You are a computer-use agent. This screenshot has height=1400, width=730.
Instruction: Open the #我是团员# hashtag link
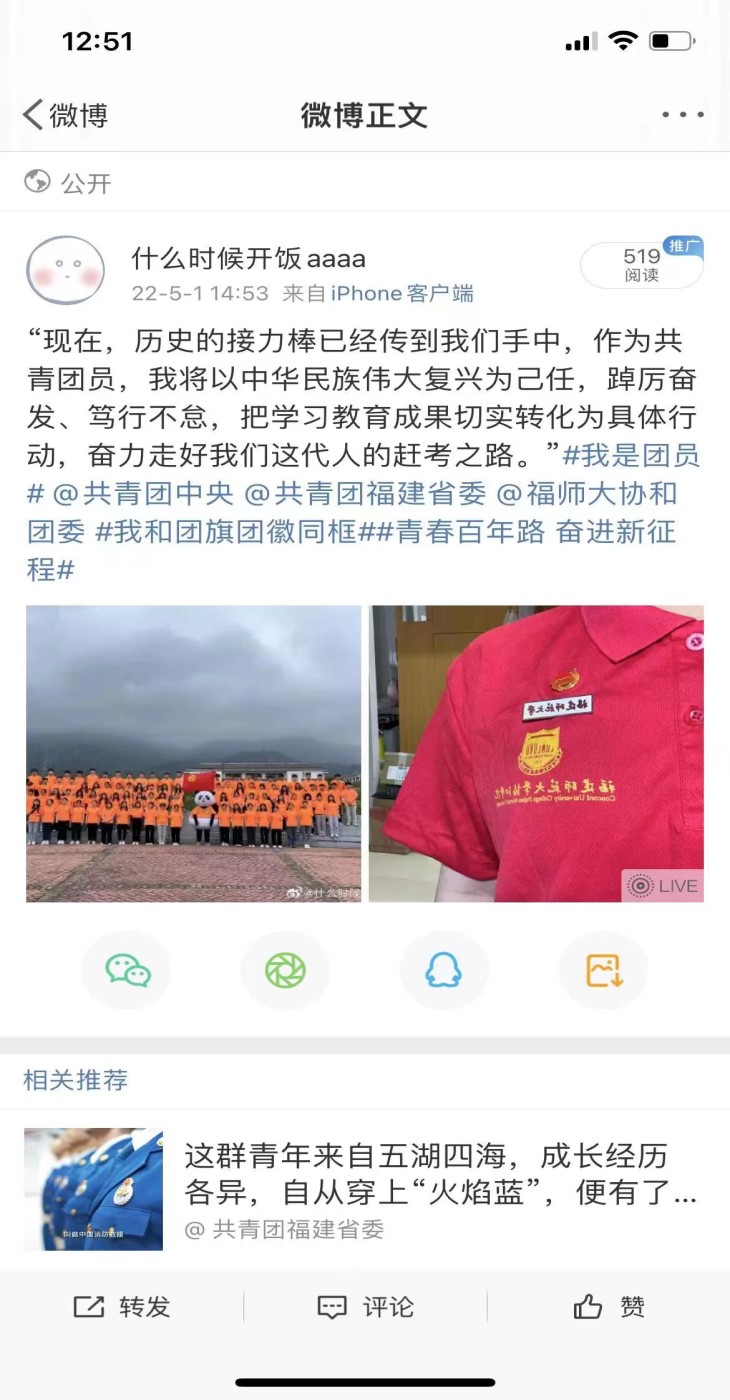point(630,456)
